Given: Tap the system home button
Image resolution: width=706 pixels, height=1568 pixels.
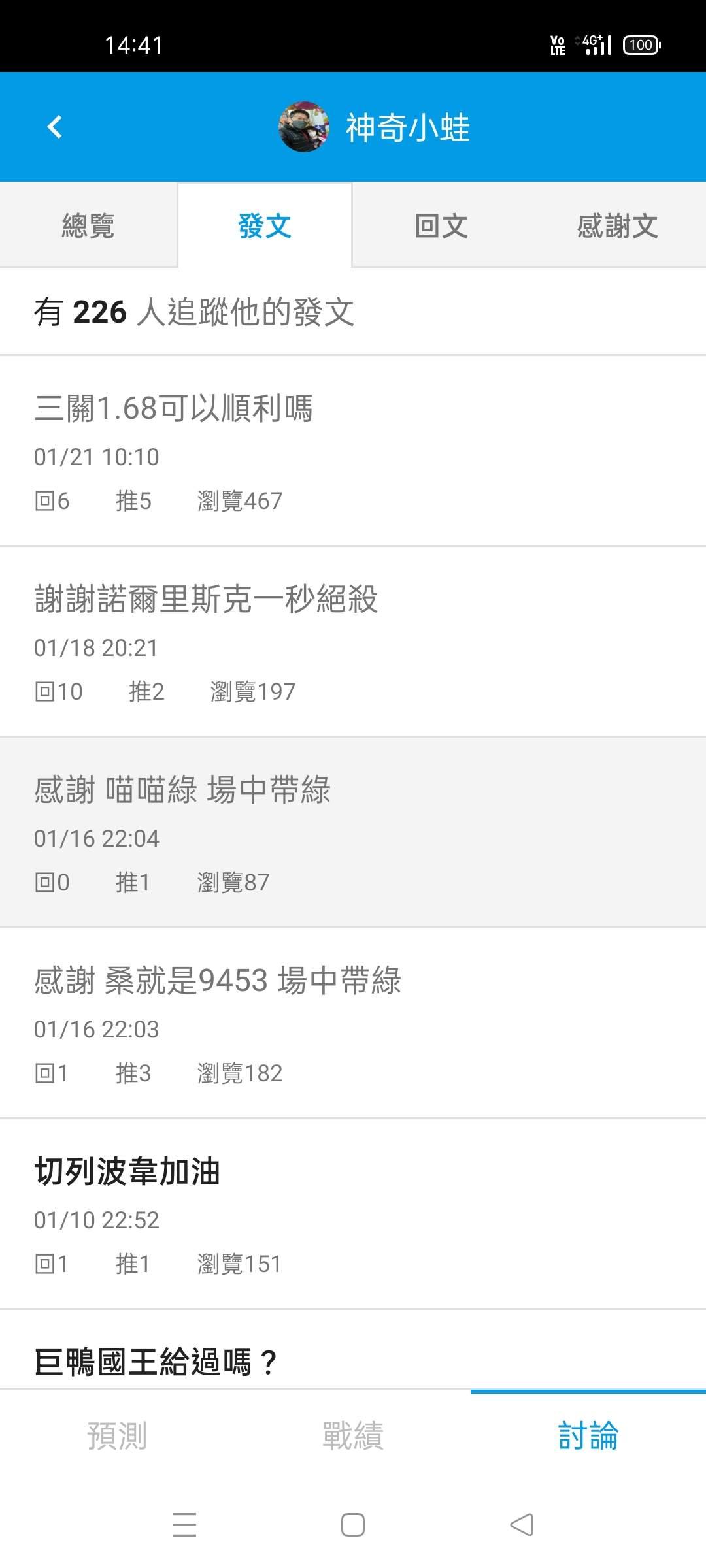Looking at the screenshot, I should point(353,1525).
